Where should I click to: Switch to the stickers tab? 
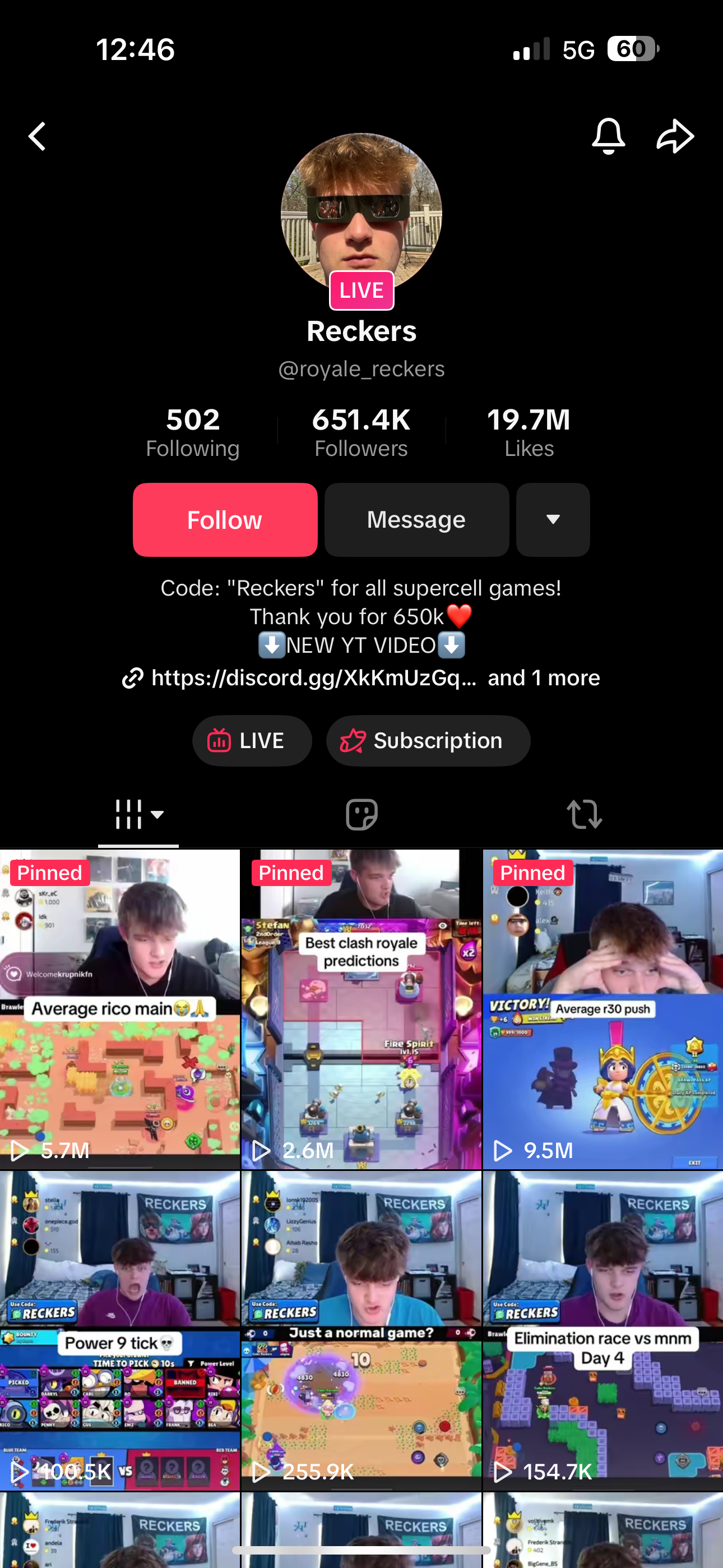(361, 814)
